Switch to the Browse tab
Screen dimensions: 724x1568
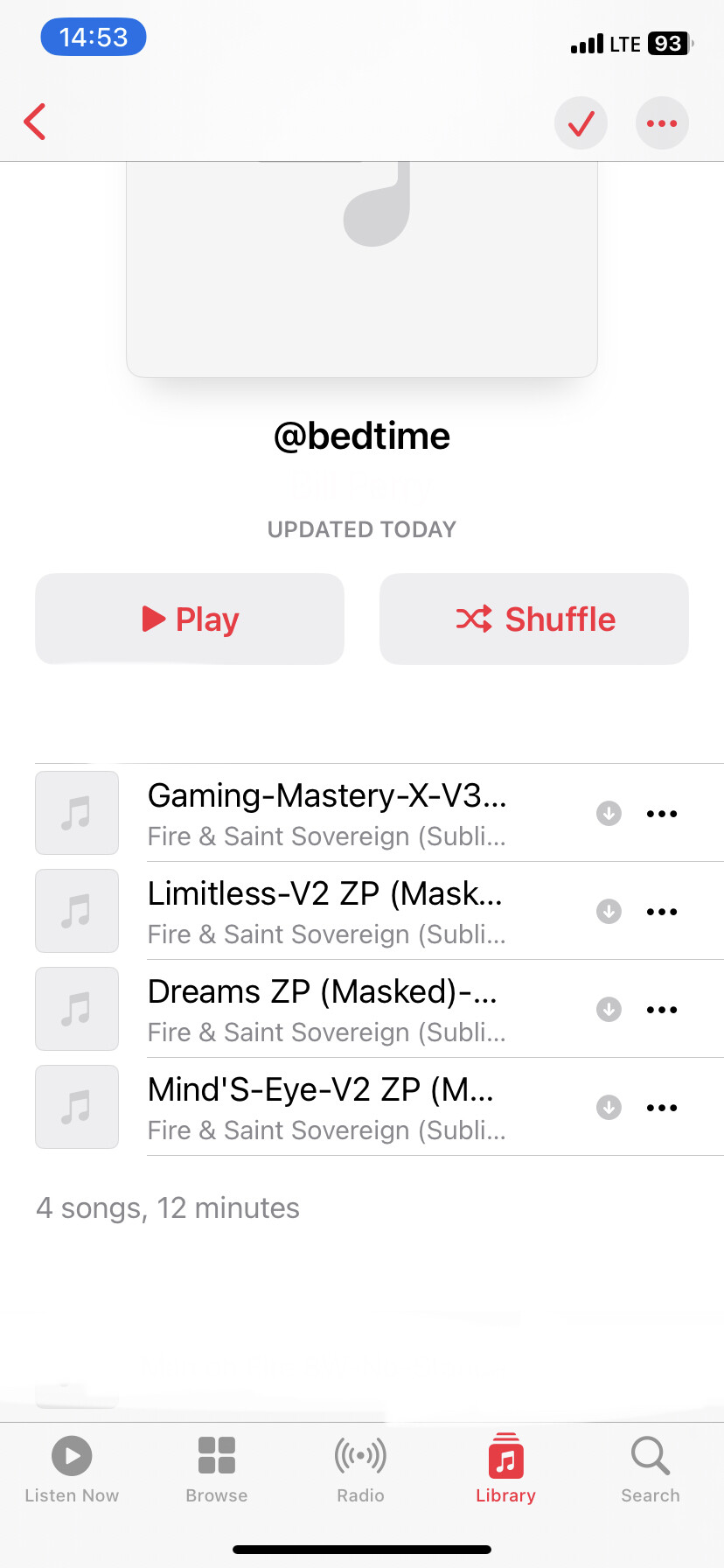pyautogui.click(x=217, y=1470)
